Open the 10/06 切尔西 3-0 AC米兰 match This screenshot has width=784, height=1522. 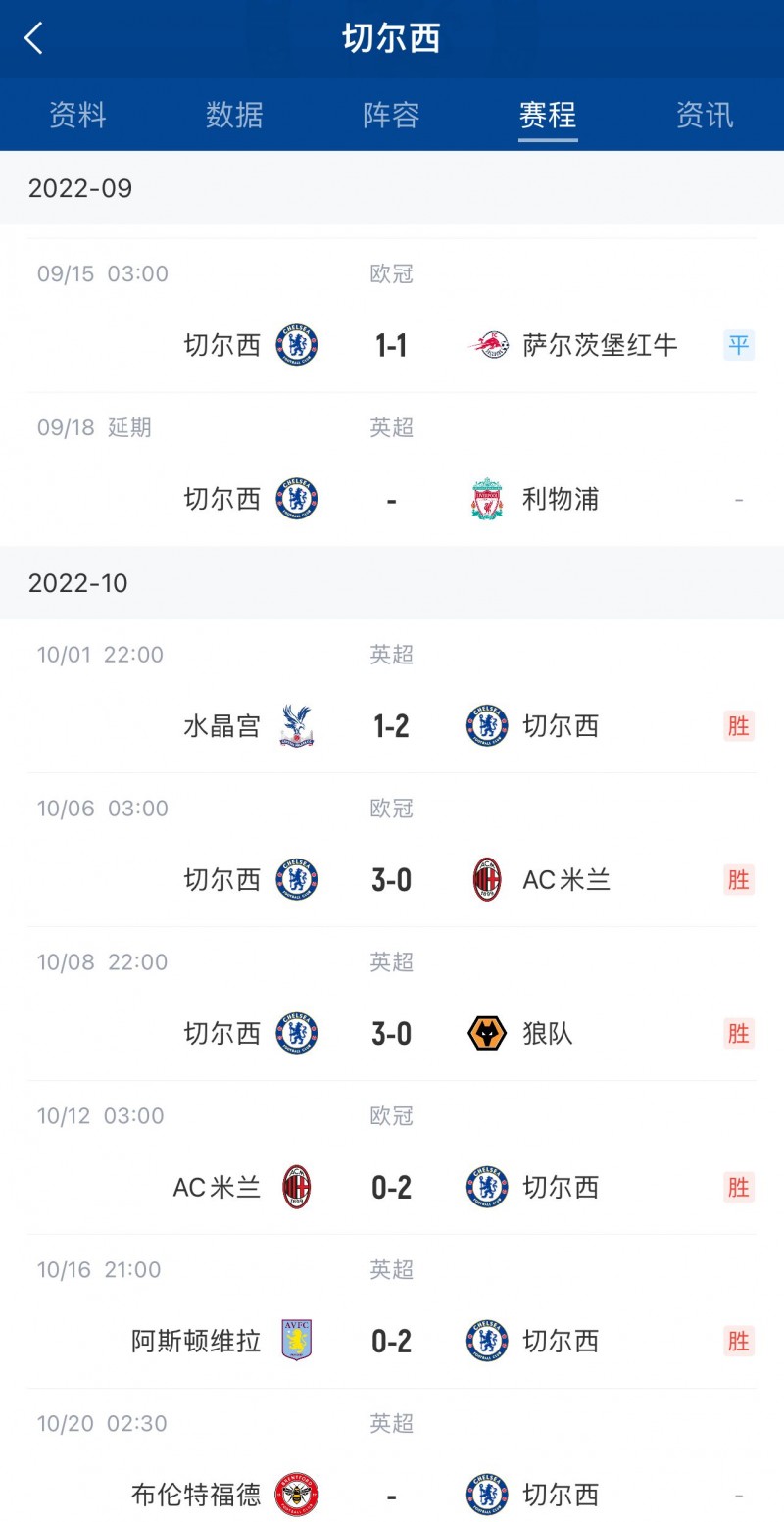pyautogui.click(x=392, y=850)
